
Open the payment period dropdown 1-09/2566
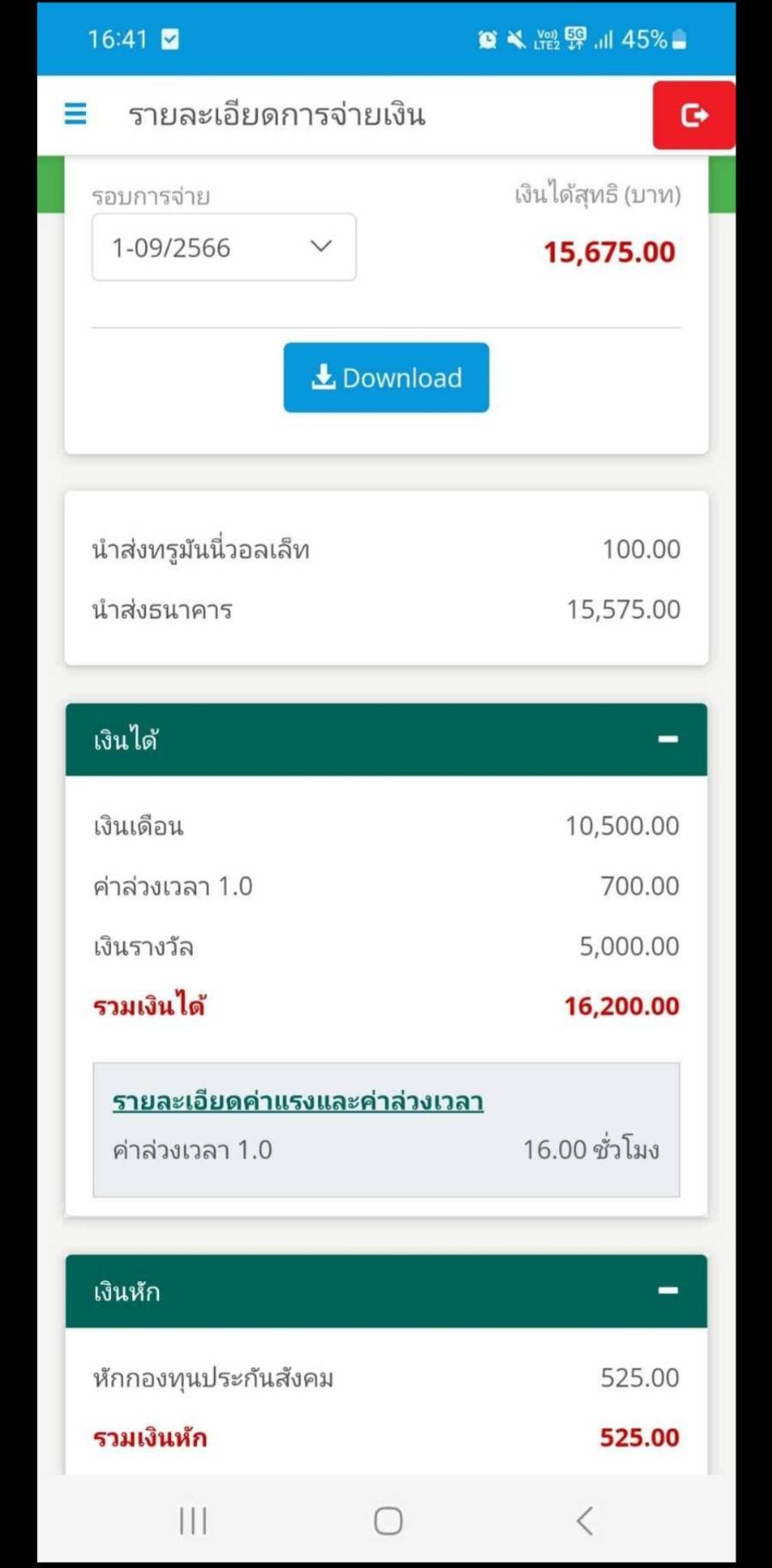(224, 248)
